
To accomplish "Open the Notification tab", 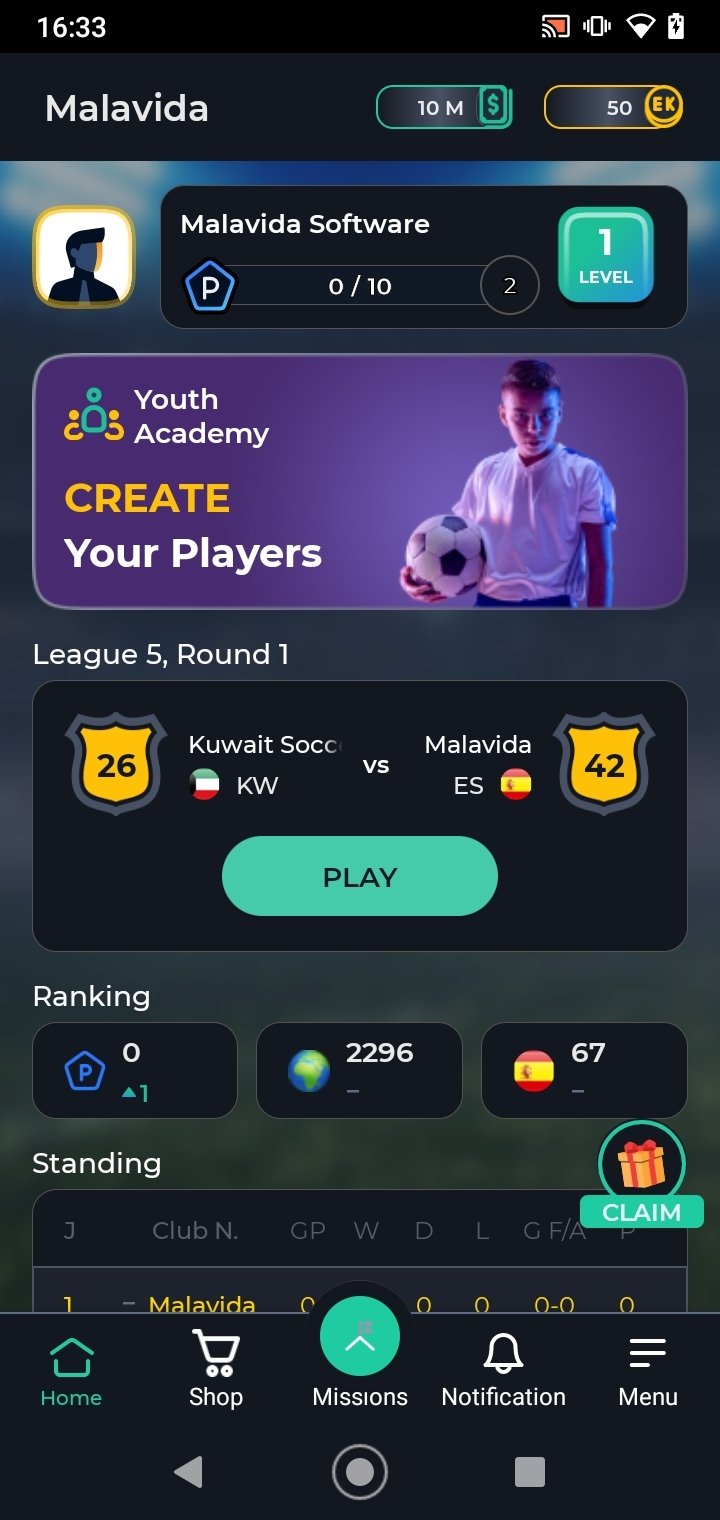I will tap(504, 1372).
